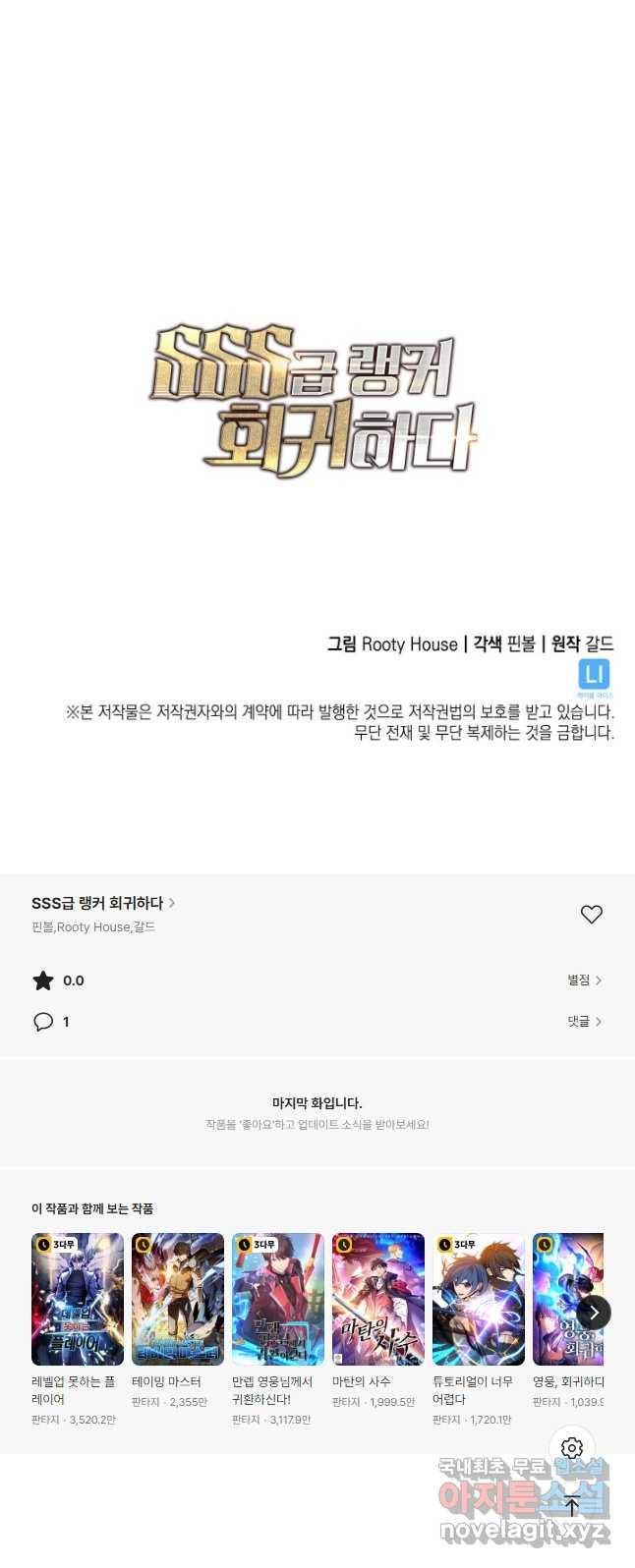Open the 별점 rating page
635x1568 pixels.
pos(584,980)
